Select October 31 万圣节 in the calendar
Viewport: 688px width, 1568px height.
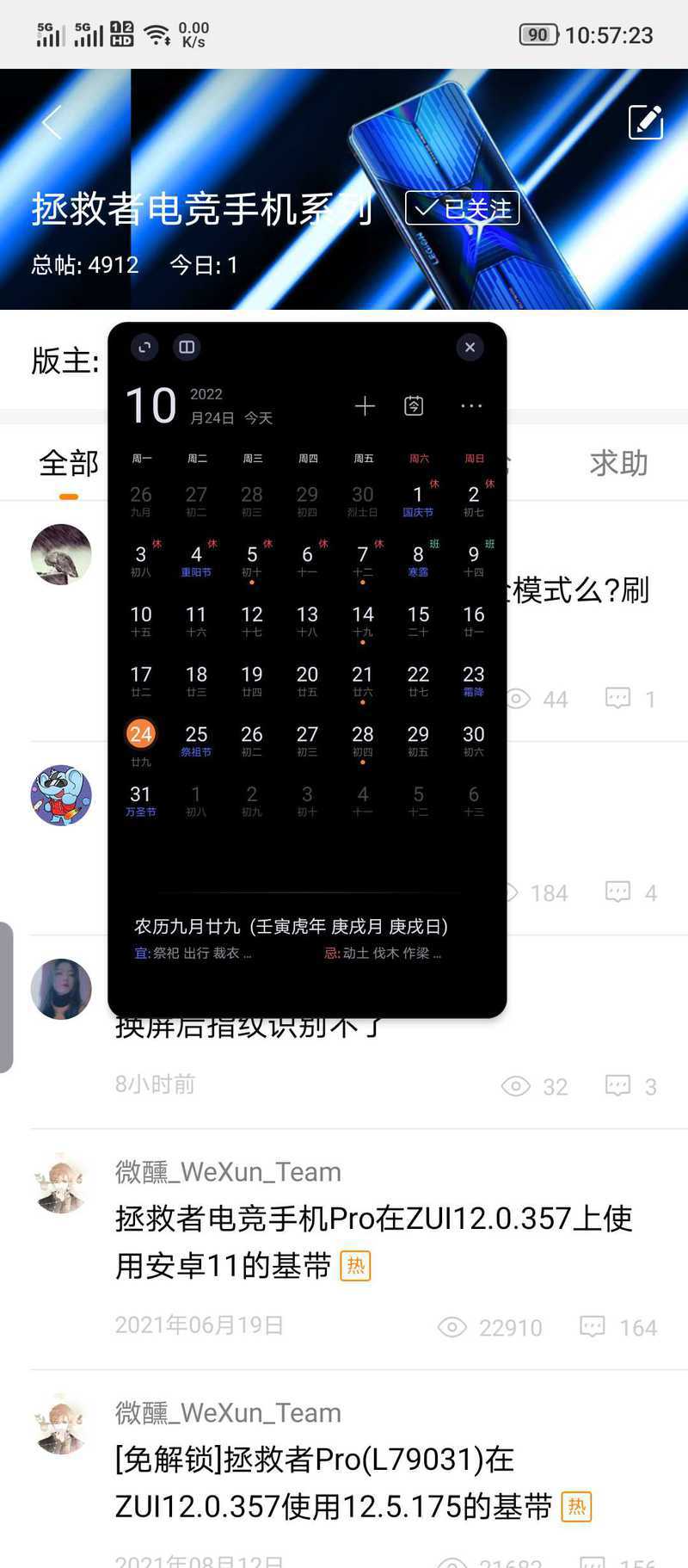click(141, 799)
